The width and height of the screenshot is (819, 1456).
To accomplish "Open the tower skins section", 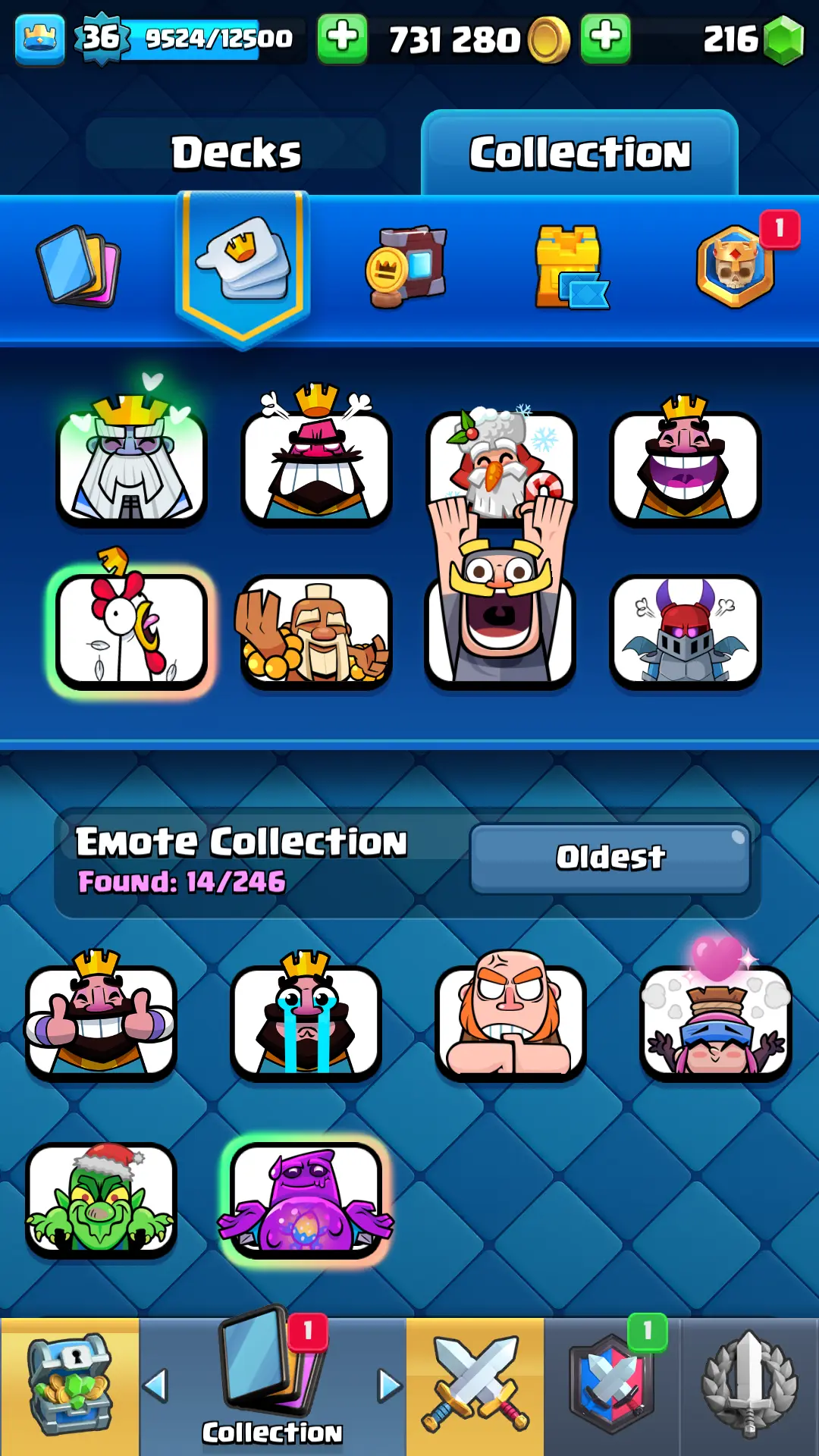I will [570, 267].
